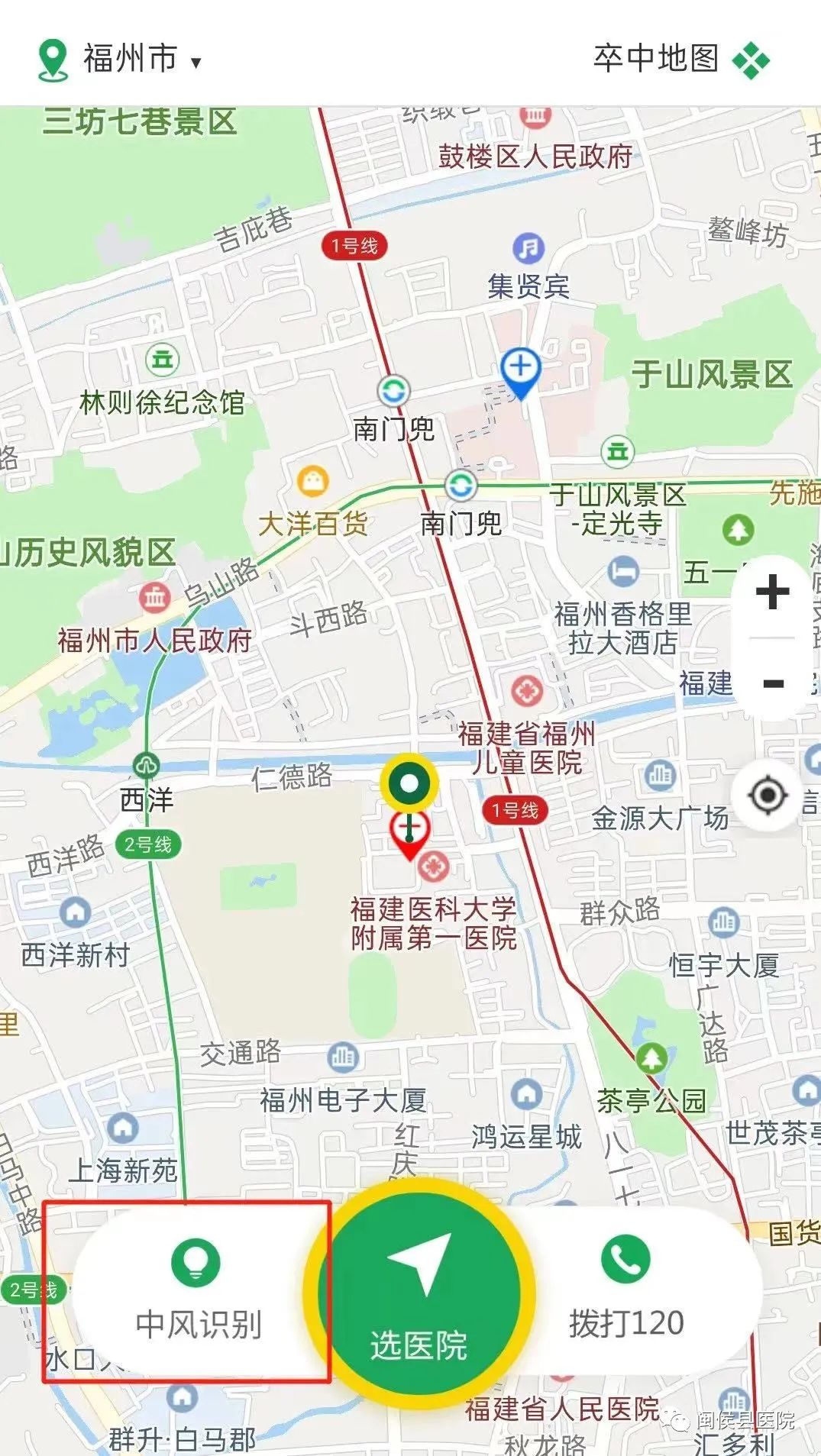Image resolution: width=821 pixels, height=1456 pixels.
Task: Zoom in the map with plus
Action: (772, 592)
